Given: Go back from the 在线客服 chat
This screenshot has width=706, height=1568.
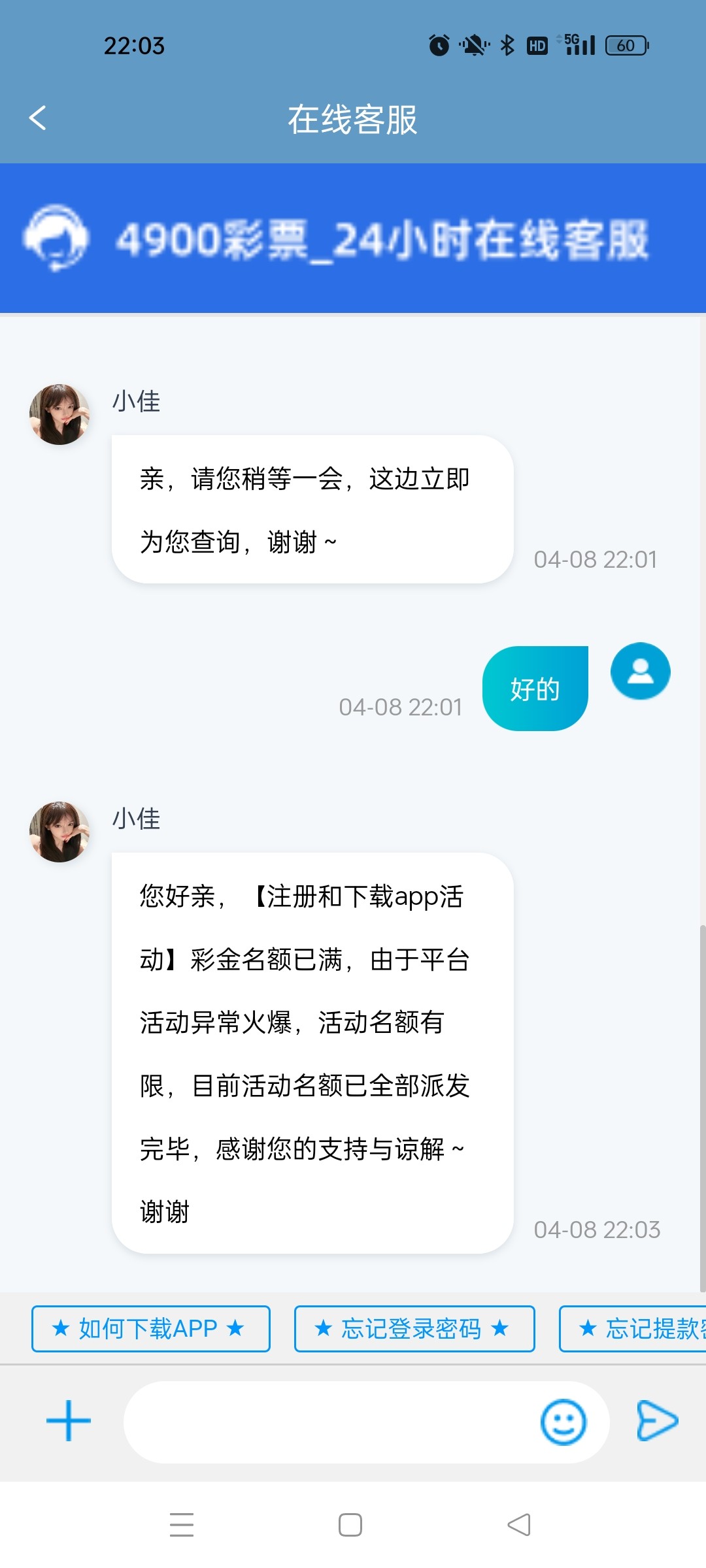Looking at the screenshot, I should pyautogui.click(x=38, y=118).
